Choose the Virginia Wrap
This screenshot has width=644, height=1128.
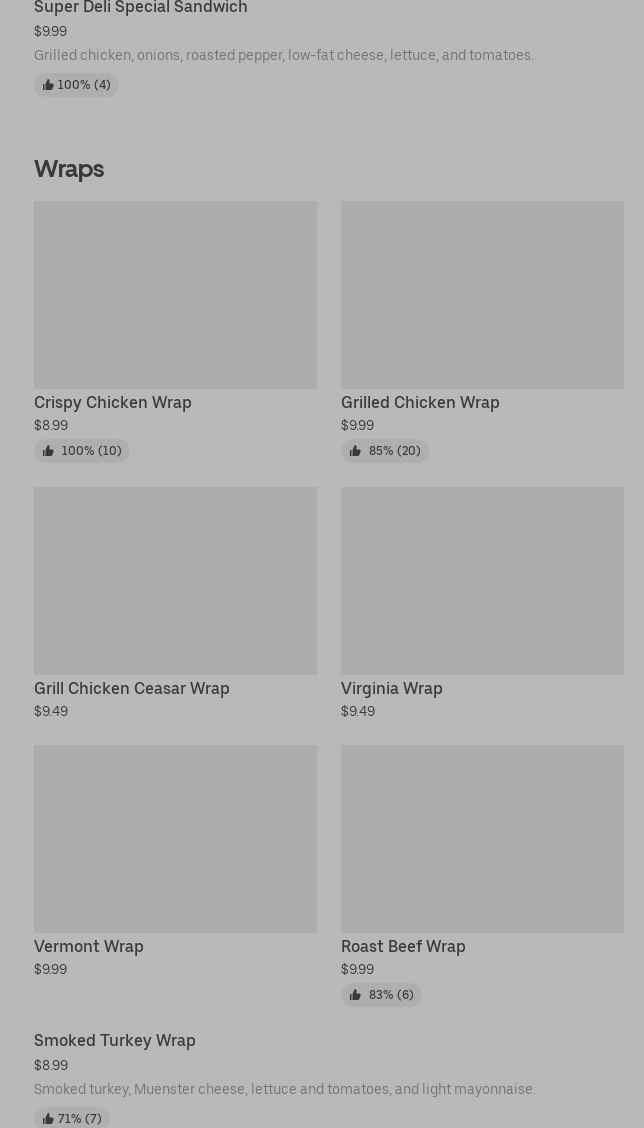coord(482,582)
